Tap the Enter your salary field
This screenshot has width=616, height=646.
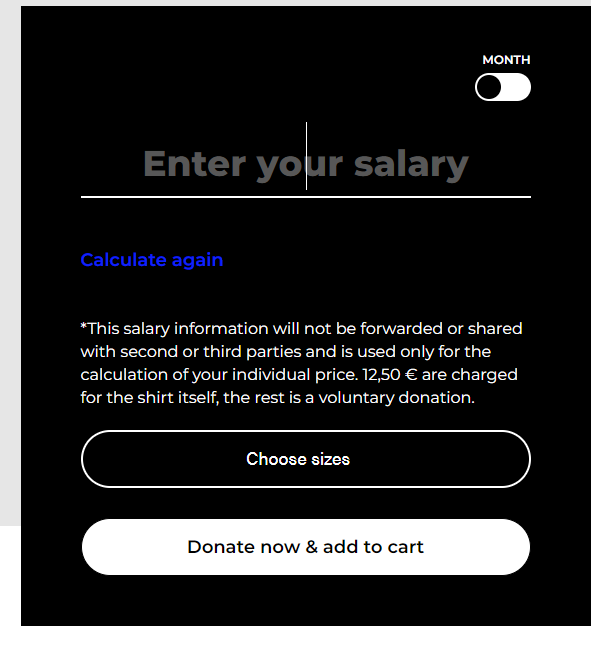point(305,164)
